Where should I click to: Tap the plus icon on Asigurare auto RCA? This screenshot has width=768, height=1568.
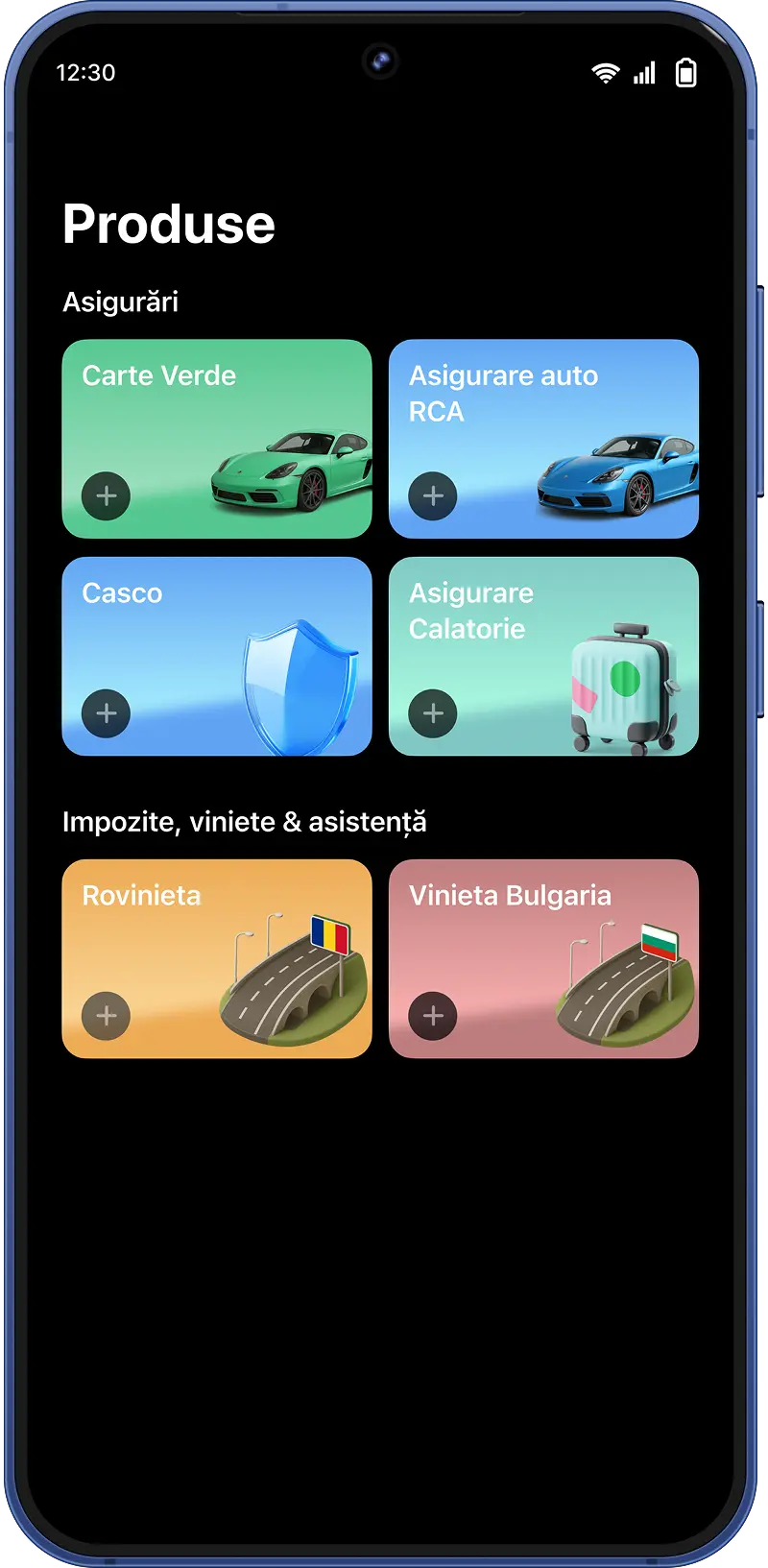pyautogui.click(x=432, y=496)
